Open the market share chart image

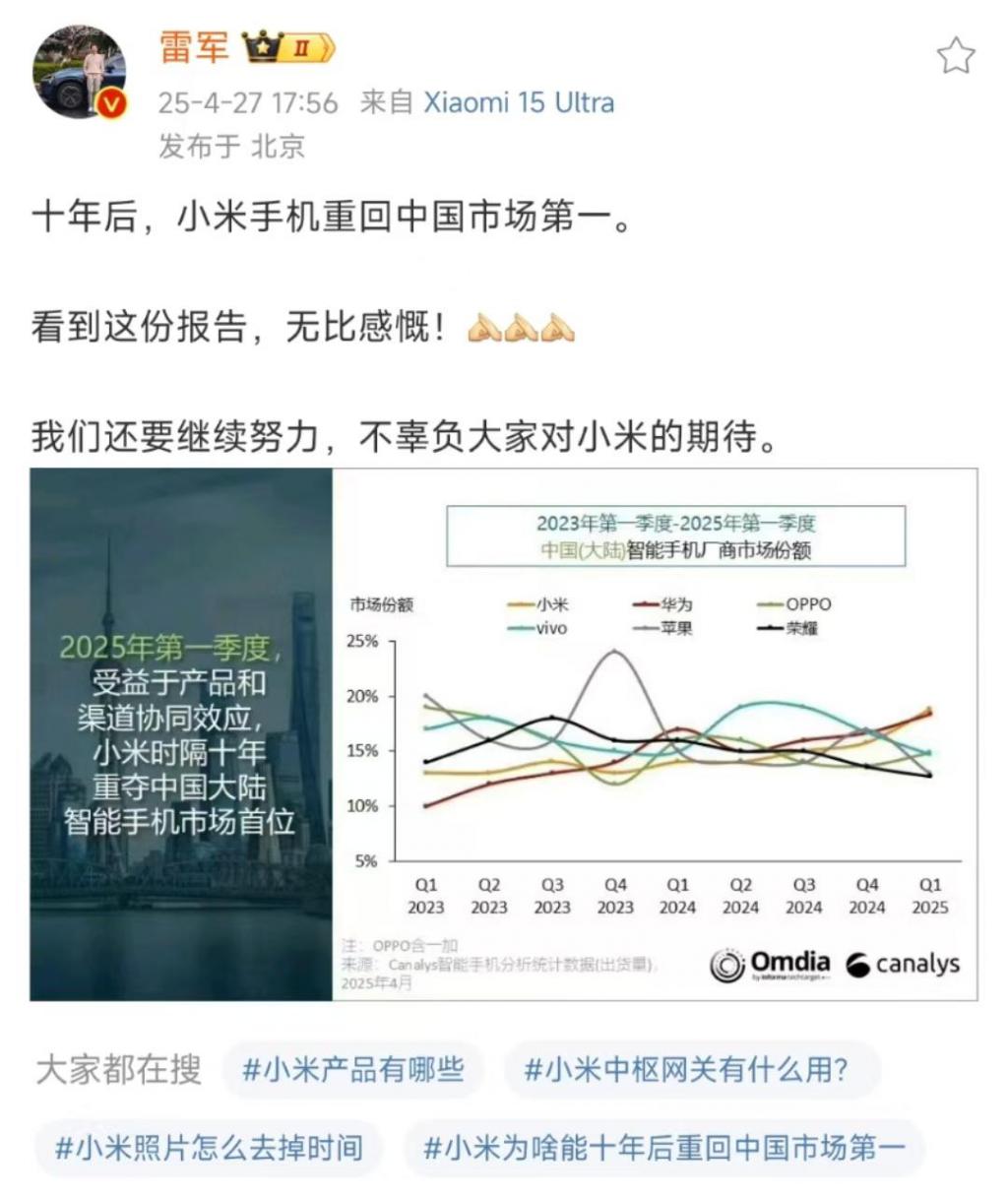503,734
